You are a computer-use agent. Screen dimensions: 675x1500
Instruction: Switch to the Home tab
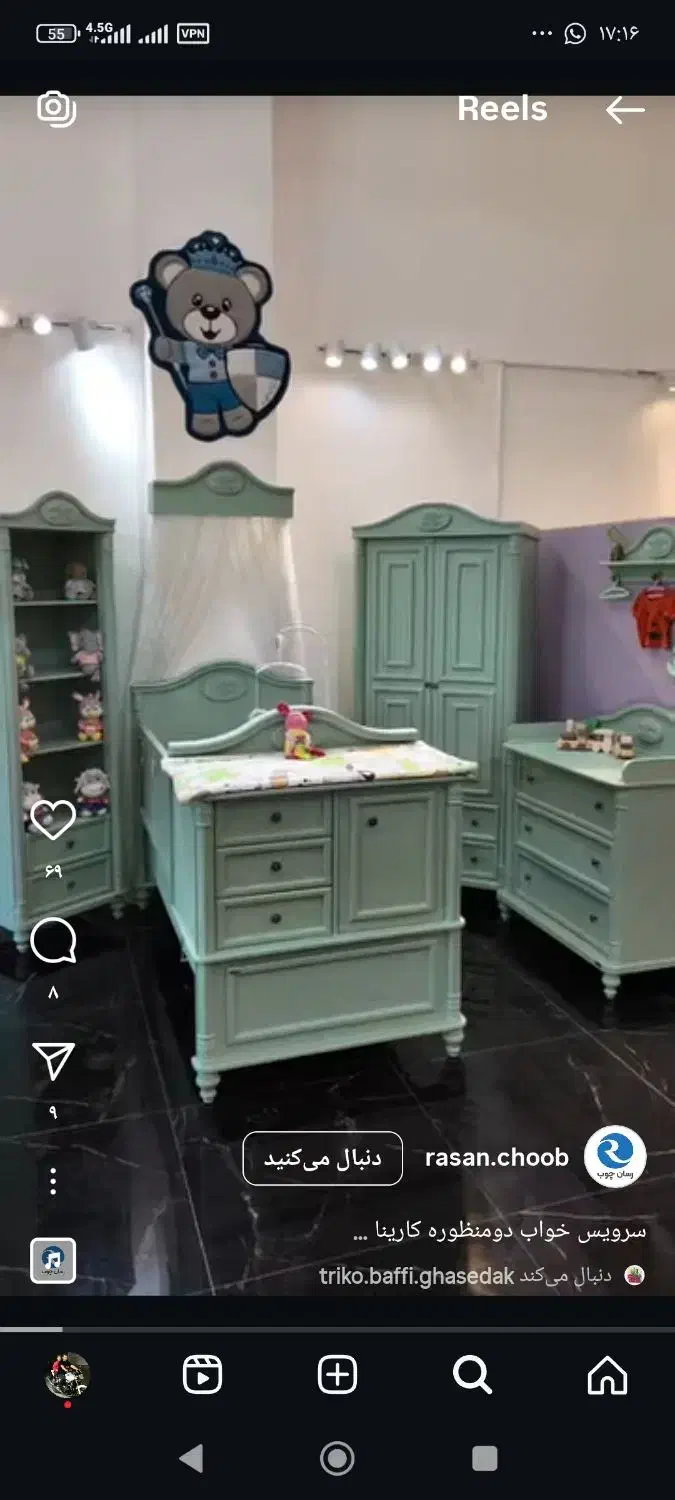click(607, 1376)
